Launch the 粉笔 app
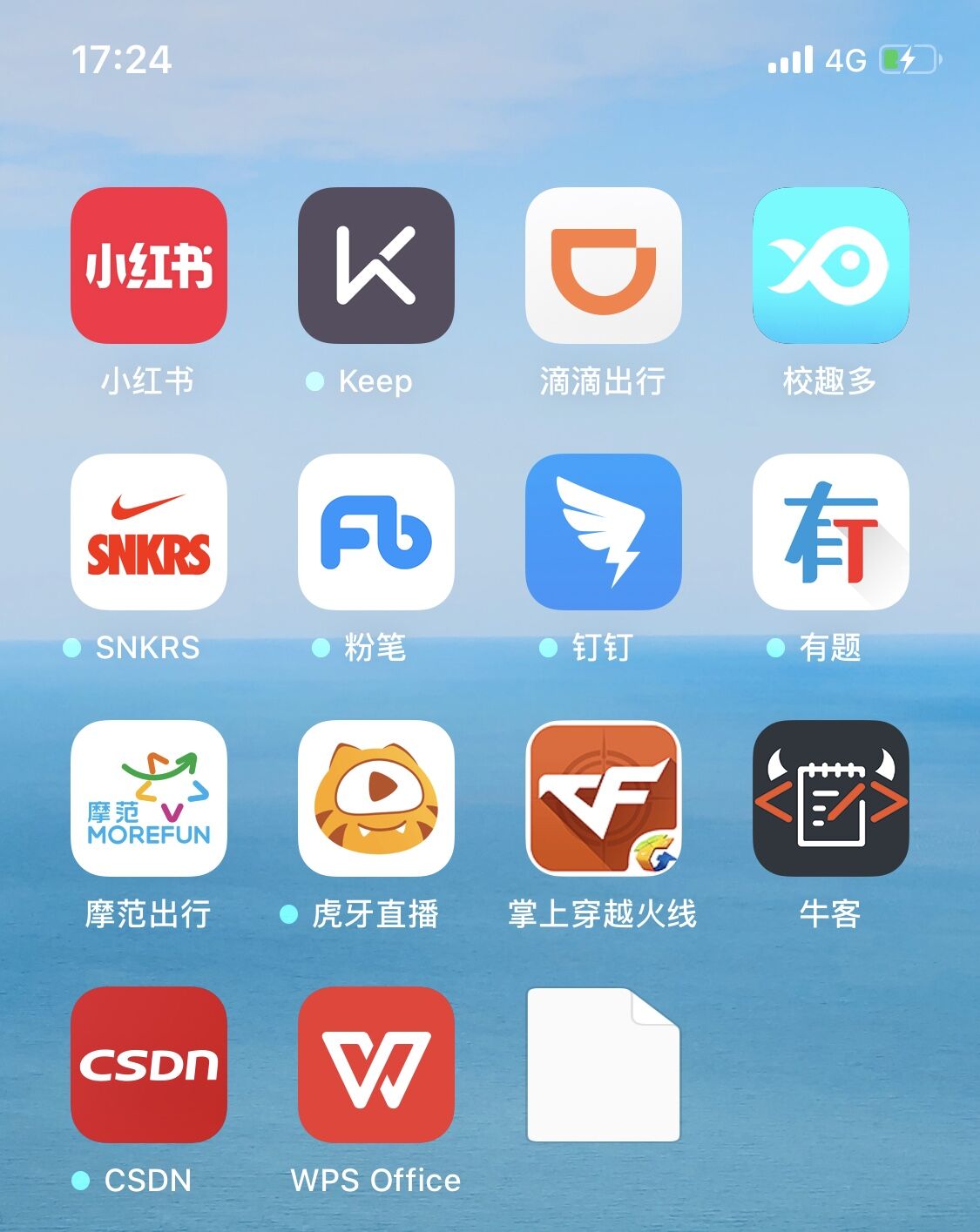Viewport: 980px width, 1232px height. pos(375,531)
